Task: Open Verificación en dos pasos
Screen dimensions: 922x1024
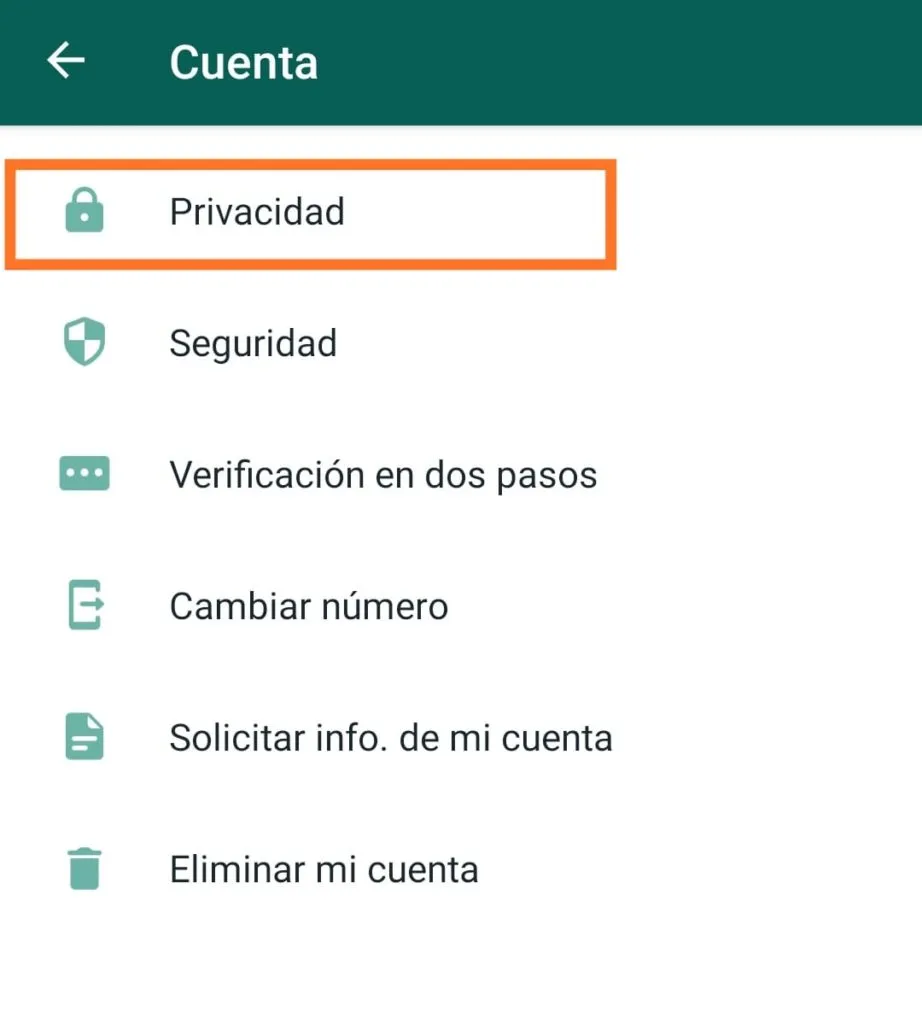Action: coord(384,474)
